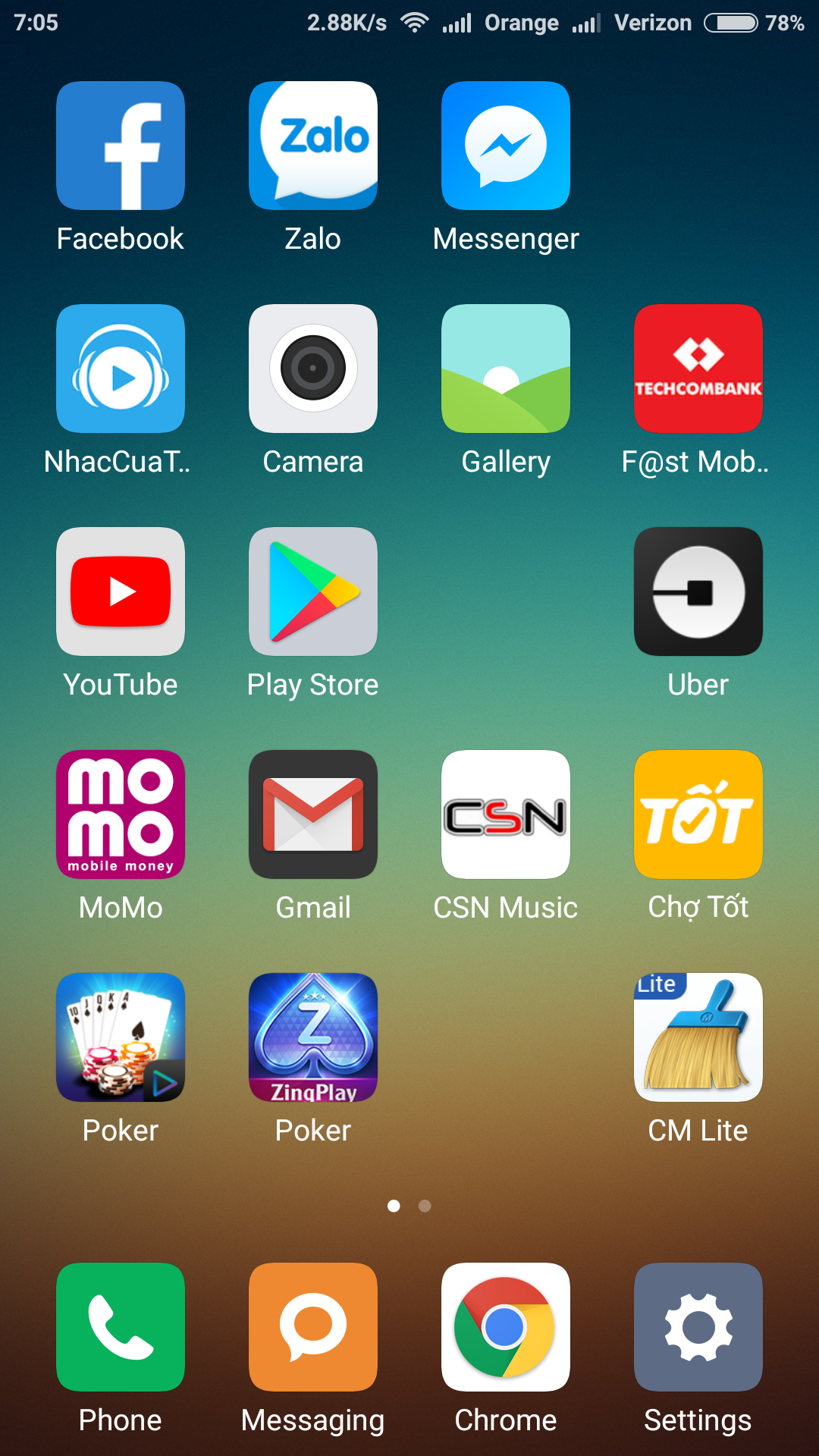Screen dimensions: 819x1456
Task: Open Settings
Action: pyautogui.click(x=698, y=1327)
